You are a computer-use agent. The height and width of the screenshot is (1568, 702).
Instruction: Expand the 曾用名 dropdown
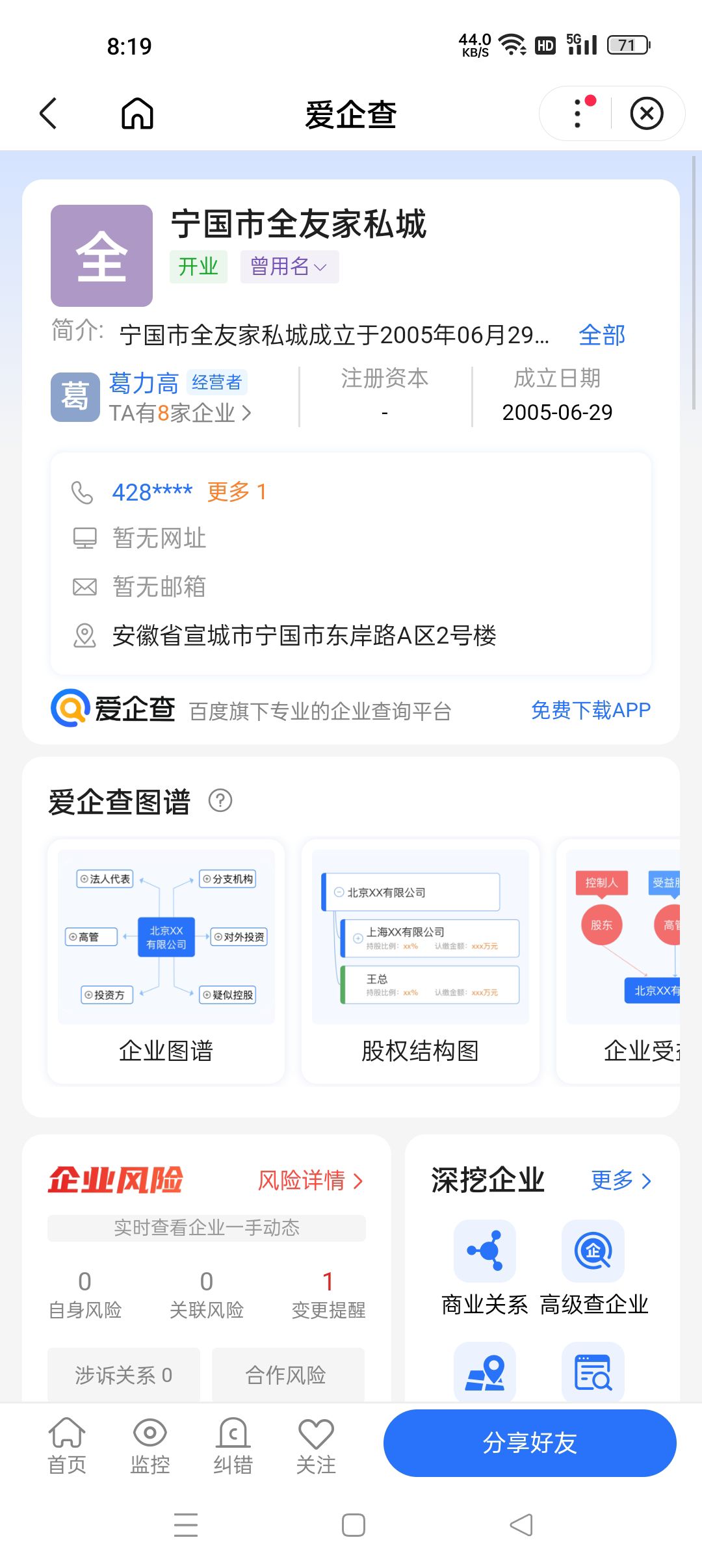[289, 267]
